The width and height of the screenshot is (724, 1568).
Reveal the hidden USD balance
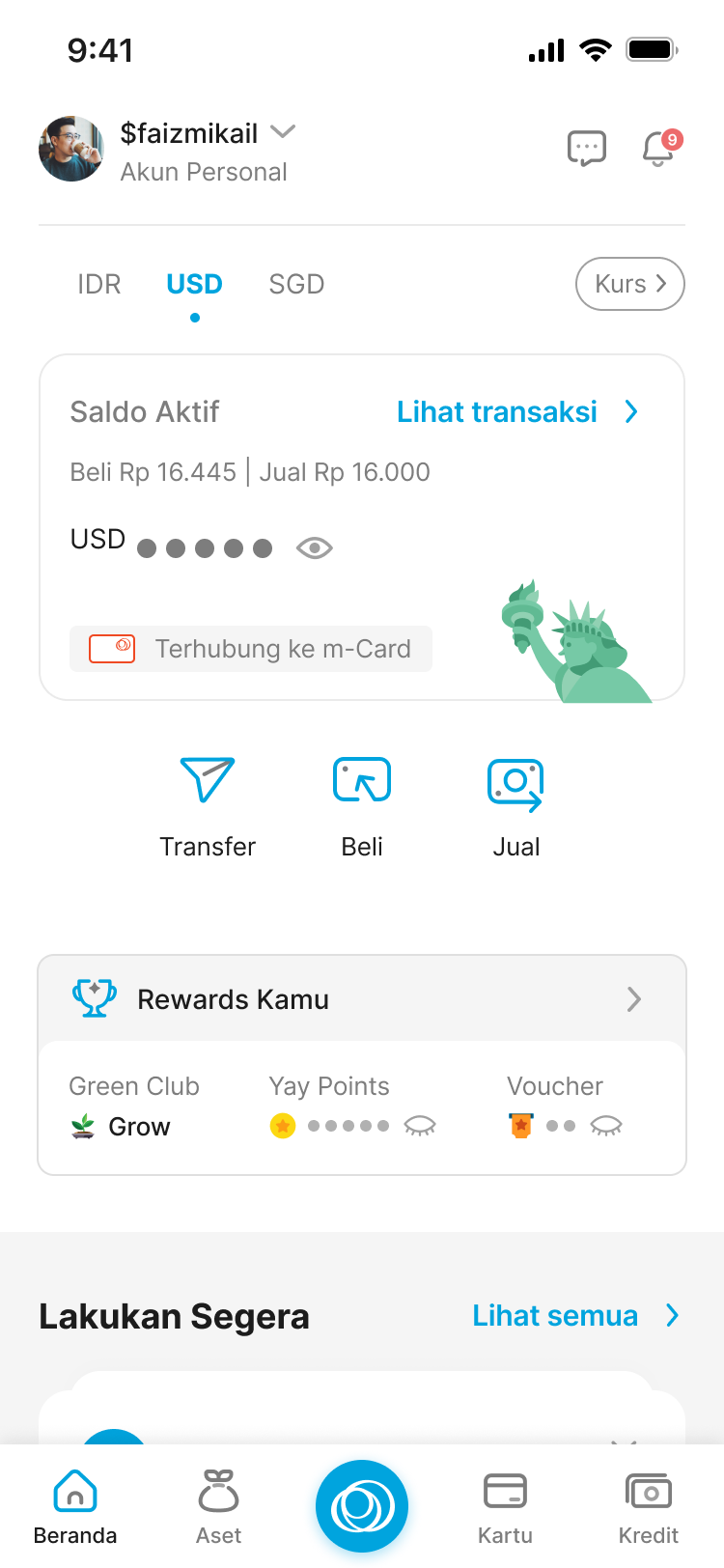315,548
